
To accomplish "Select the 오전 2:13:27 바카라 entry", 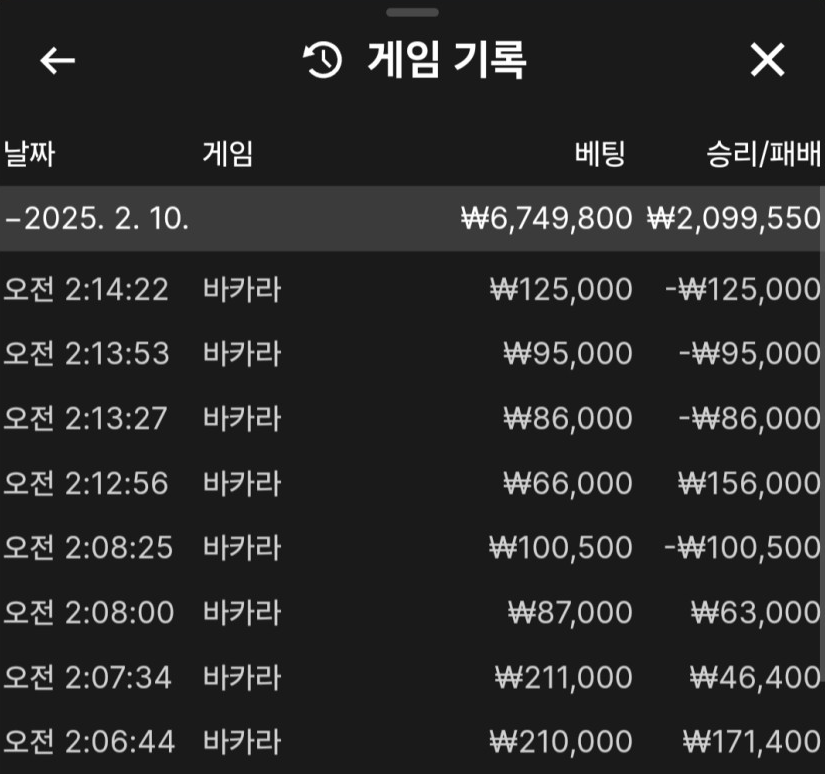I will pos(412,418).
